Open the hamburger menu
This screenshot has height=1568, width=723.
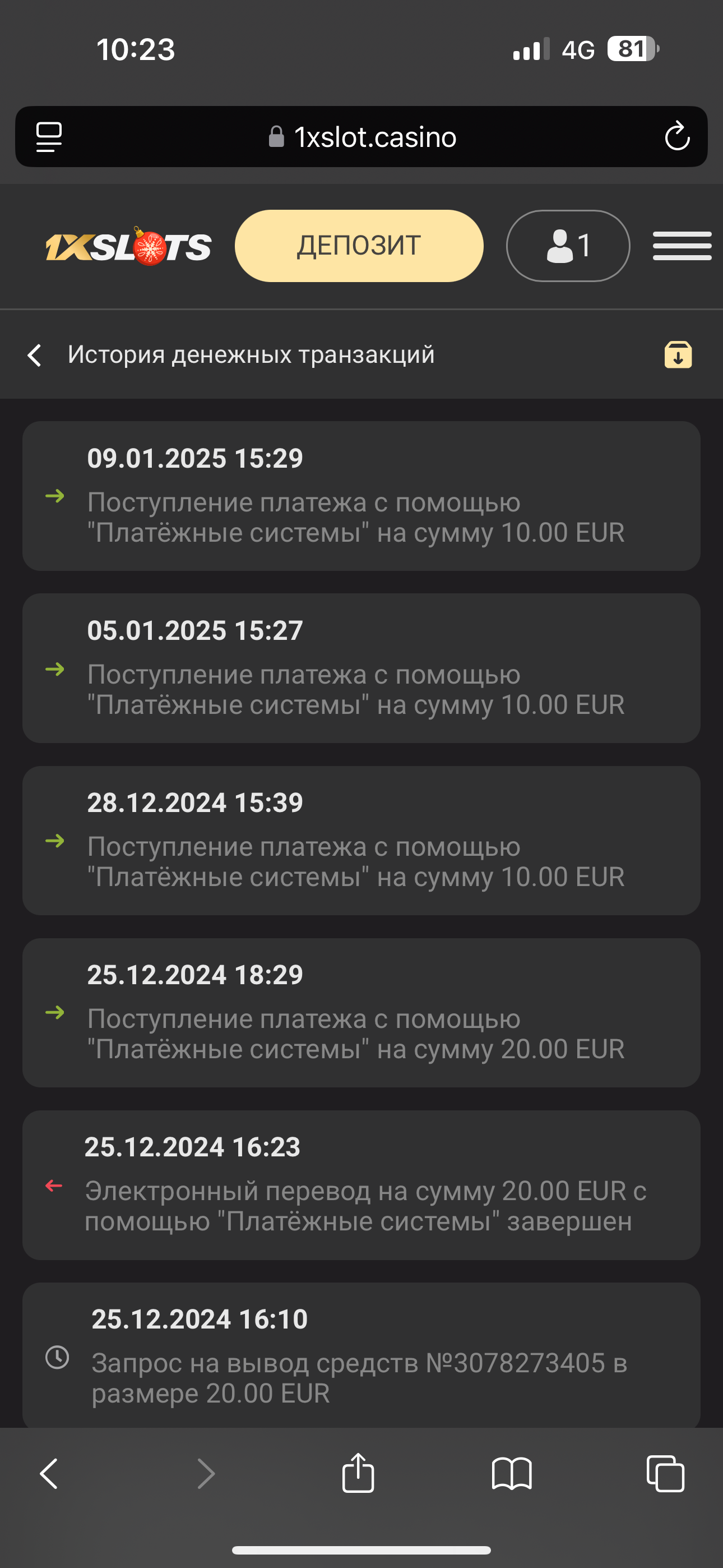click(682, 246)
